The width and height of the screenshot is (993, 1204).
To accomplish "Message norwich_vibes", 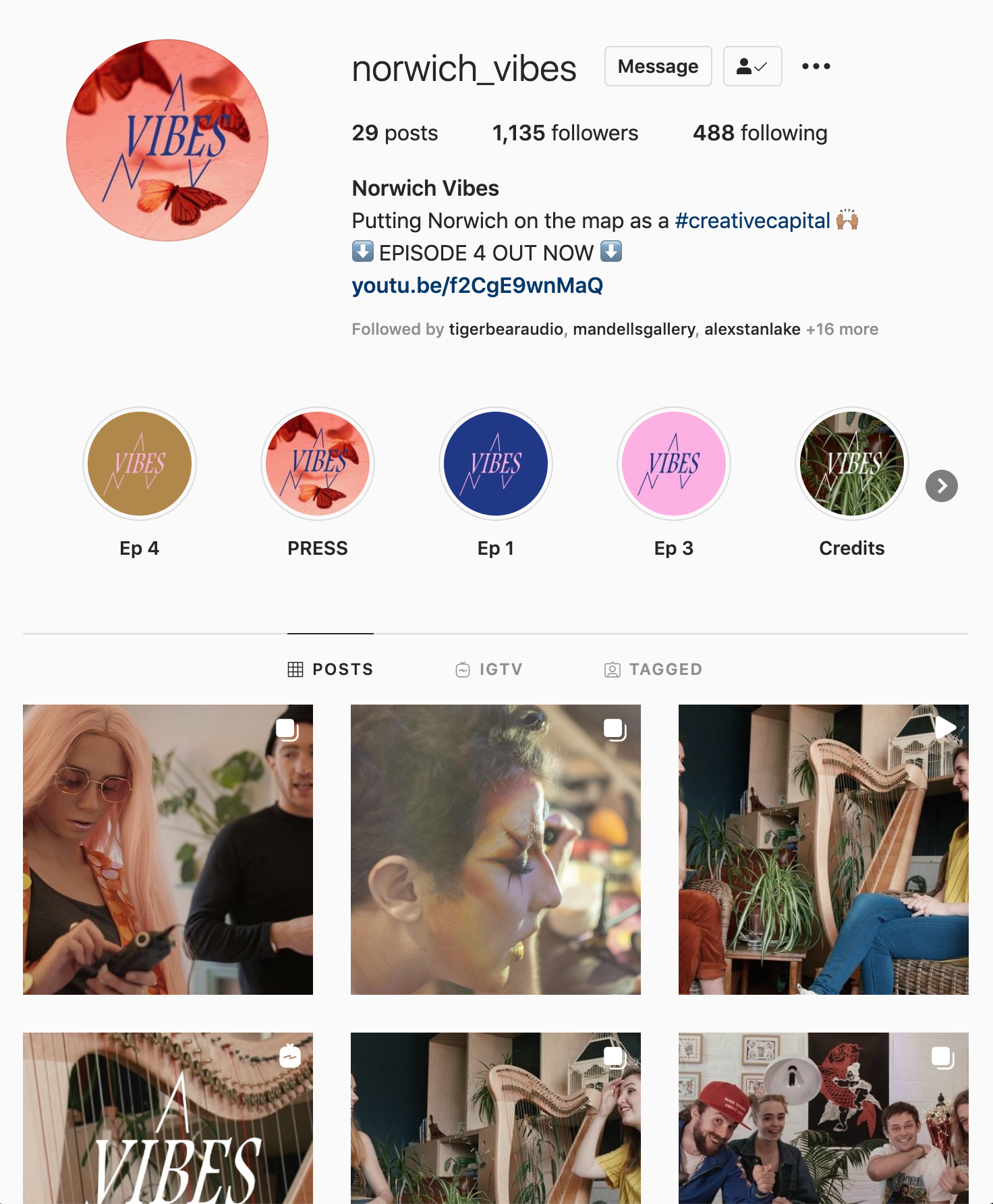I will point(658,66).
